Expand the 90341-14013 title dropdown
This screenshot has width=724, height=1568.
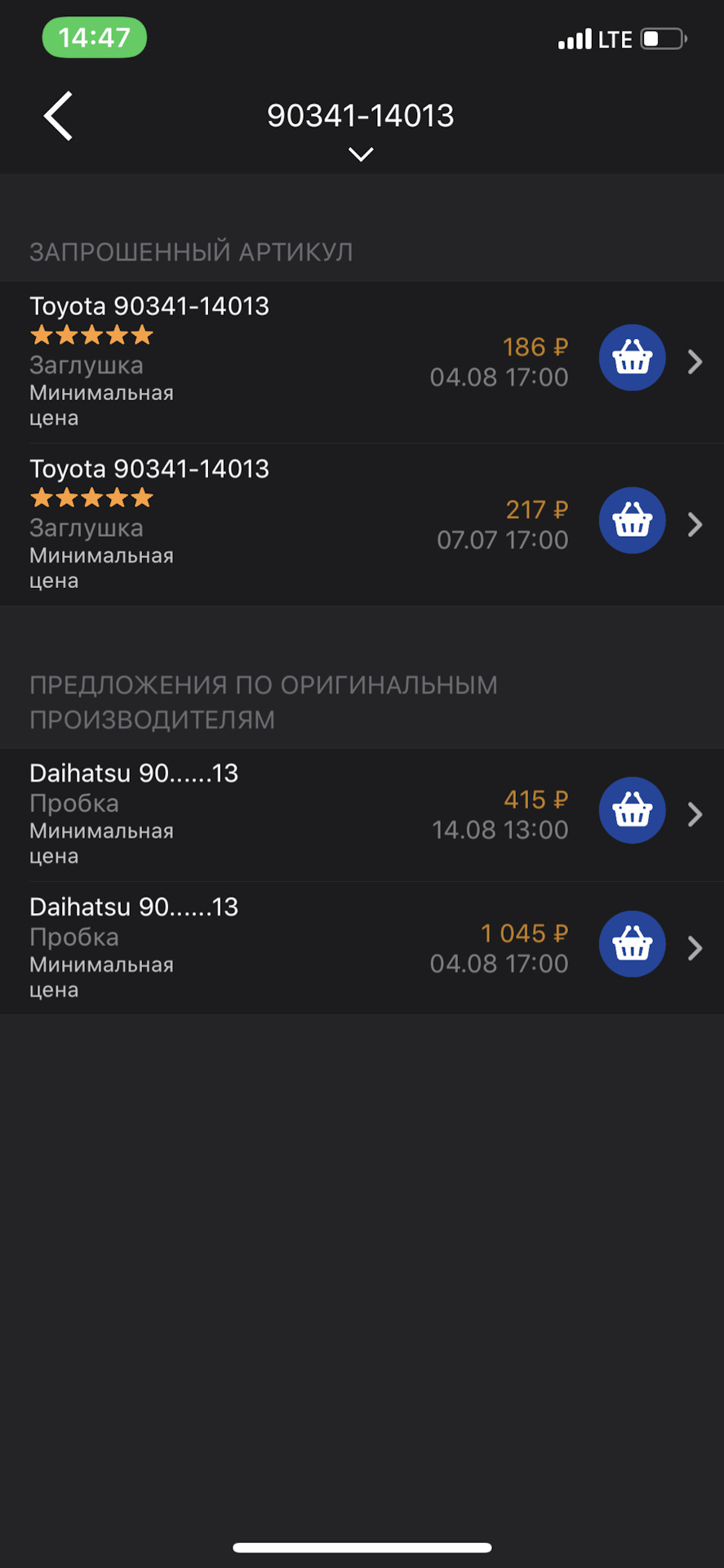point(360,154)
